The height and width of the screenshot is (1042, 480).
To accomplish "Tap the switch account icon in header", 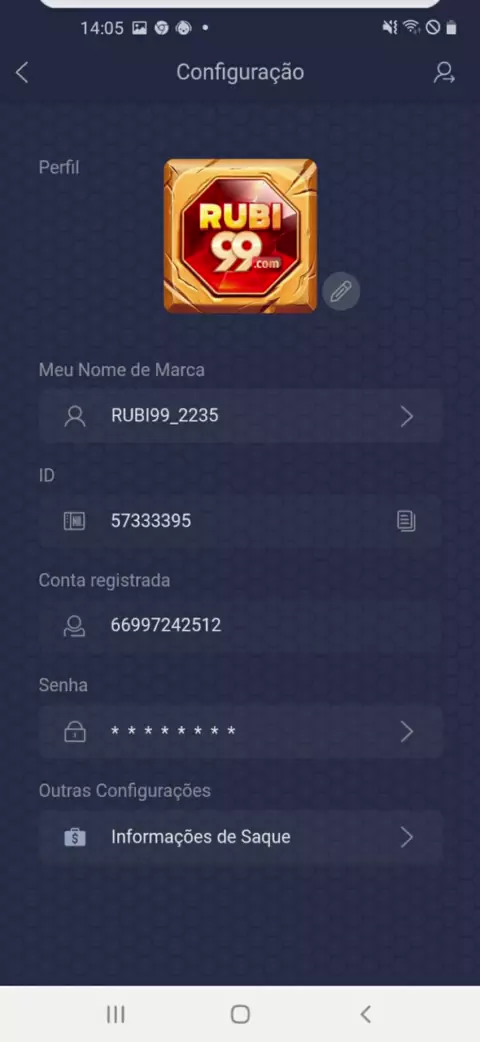I will coord(444,72).
